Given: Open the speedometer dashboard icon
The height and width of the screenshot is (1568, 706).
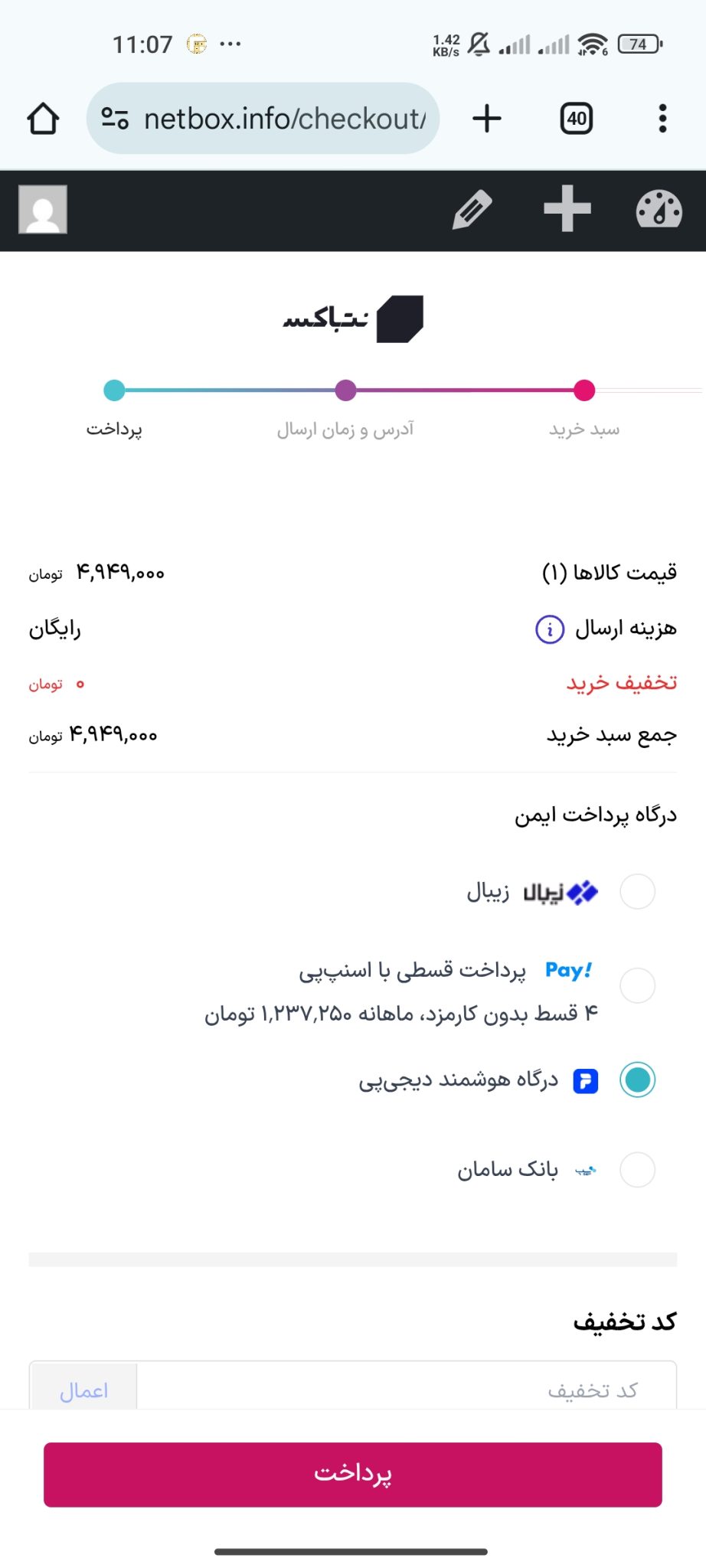Looking at the screenshot, I should (x=661, y=211).
